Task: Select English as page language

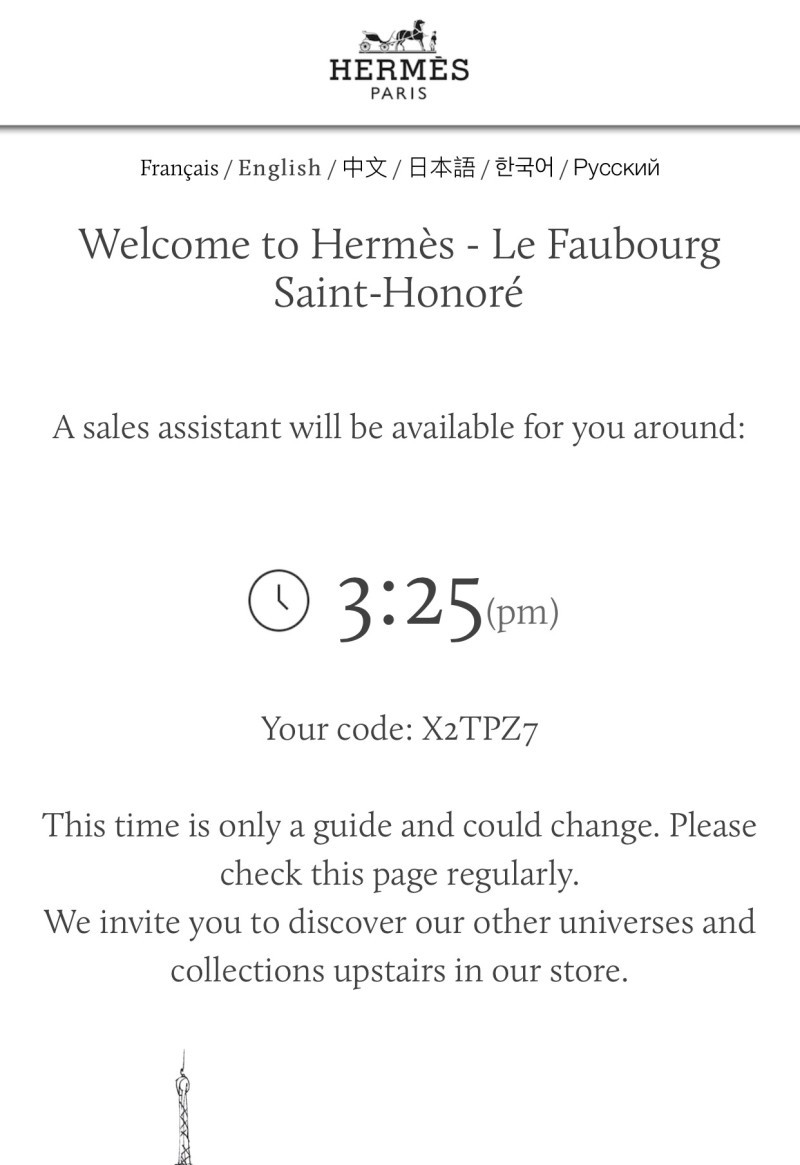Action: 279,168
